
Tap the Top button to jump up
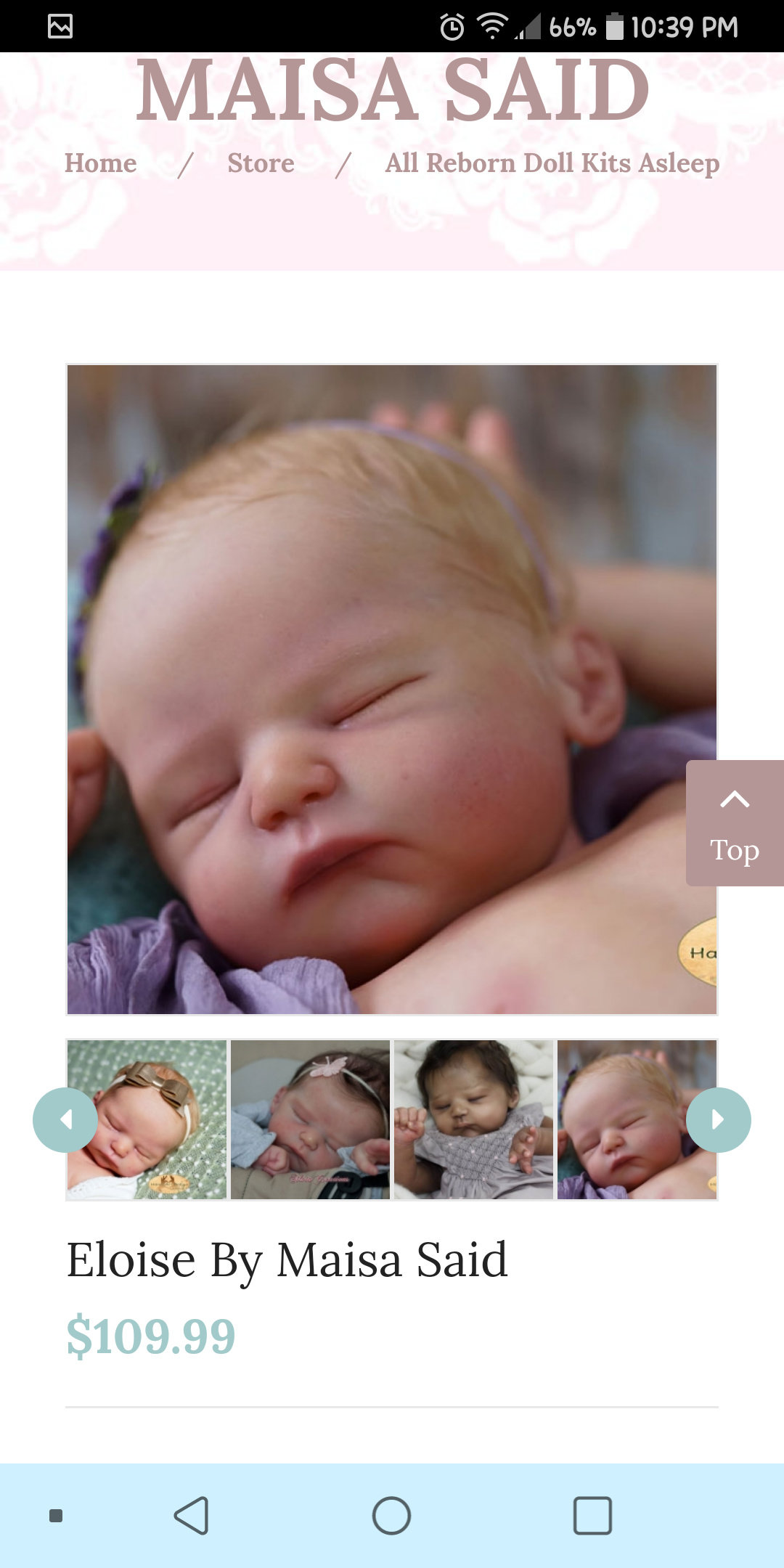click(735, 823)
